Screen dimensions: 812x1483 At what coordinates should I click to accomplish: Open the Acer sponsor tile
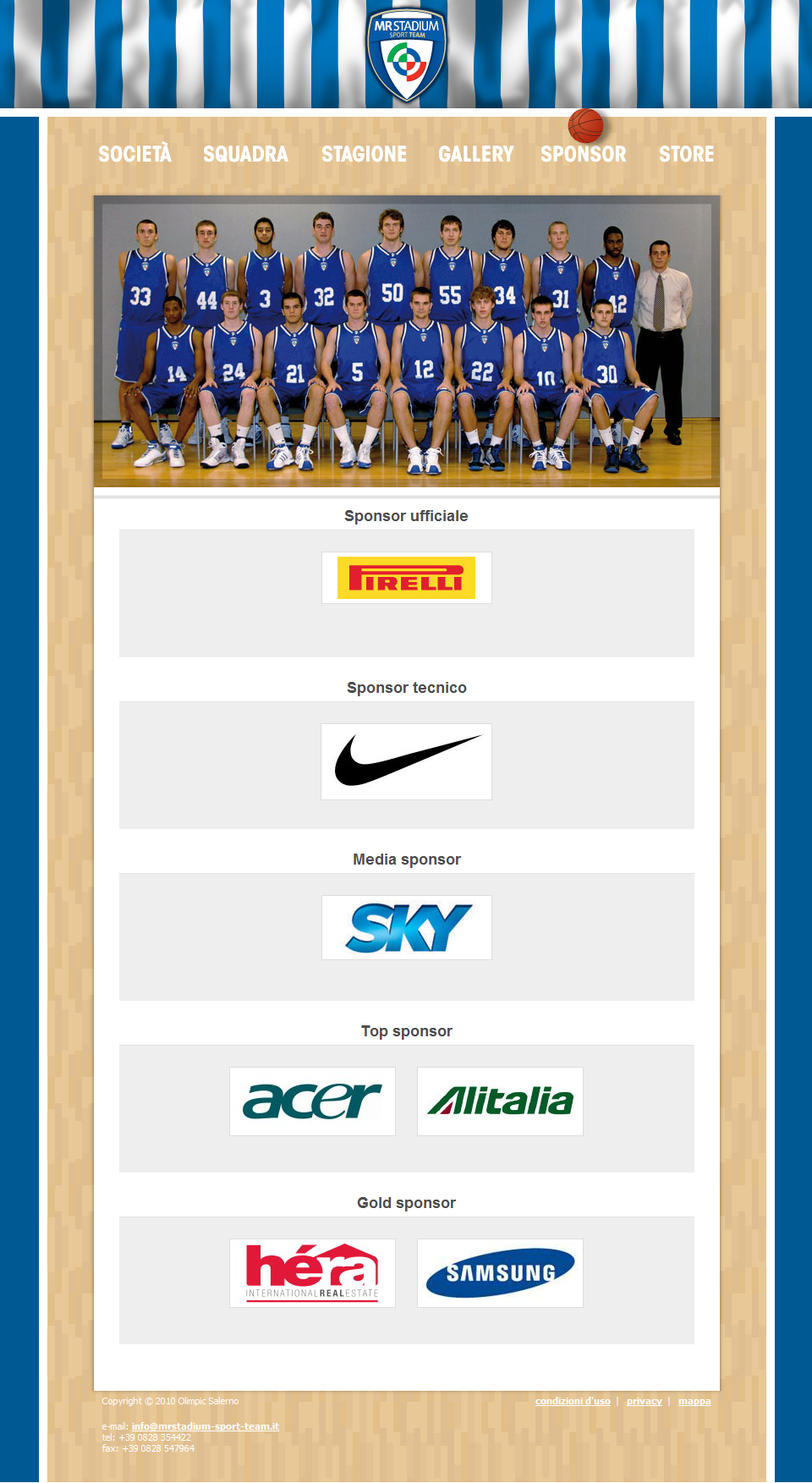[312, 1101]
